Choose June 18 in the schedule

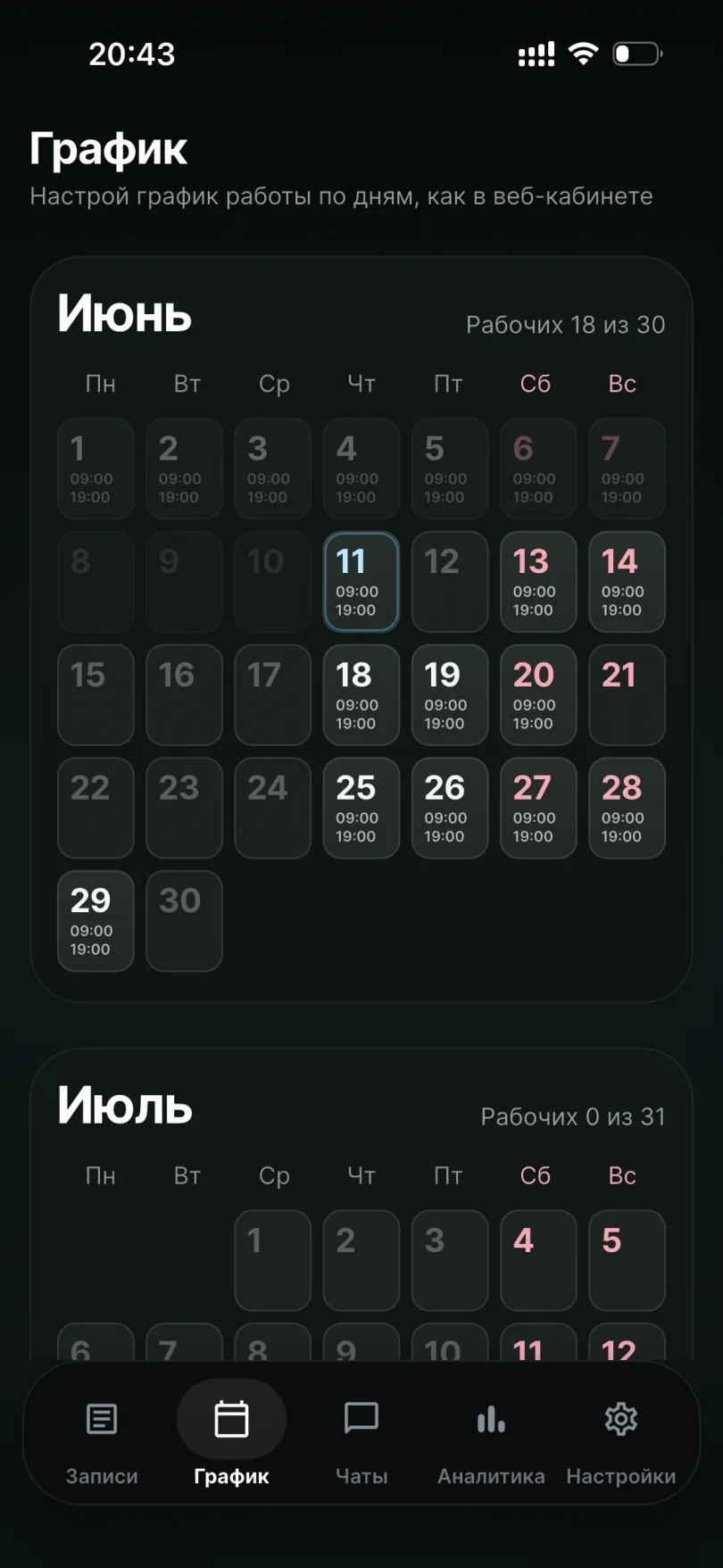click(x=361, y=695)
